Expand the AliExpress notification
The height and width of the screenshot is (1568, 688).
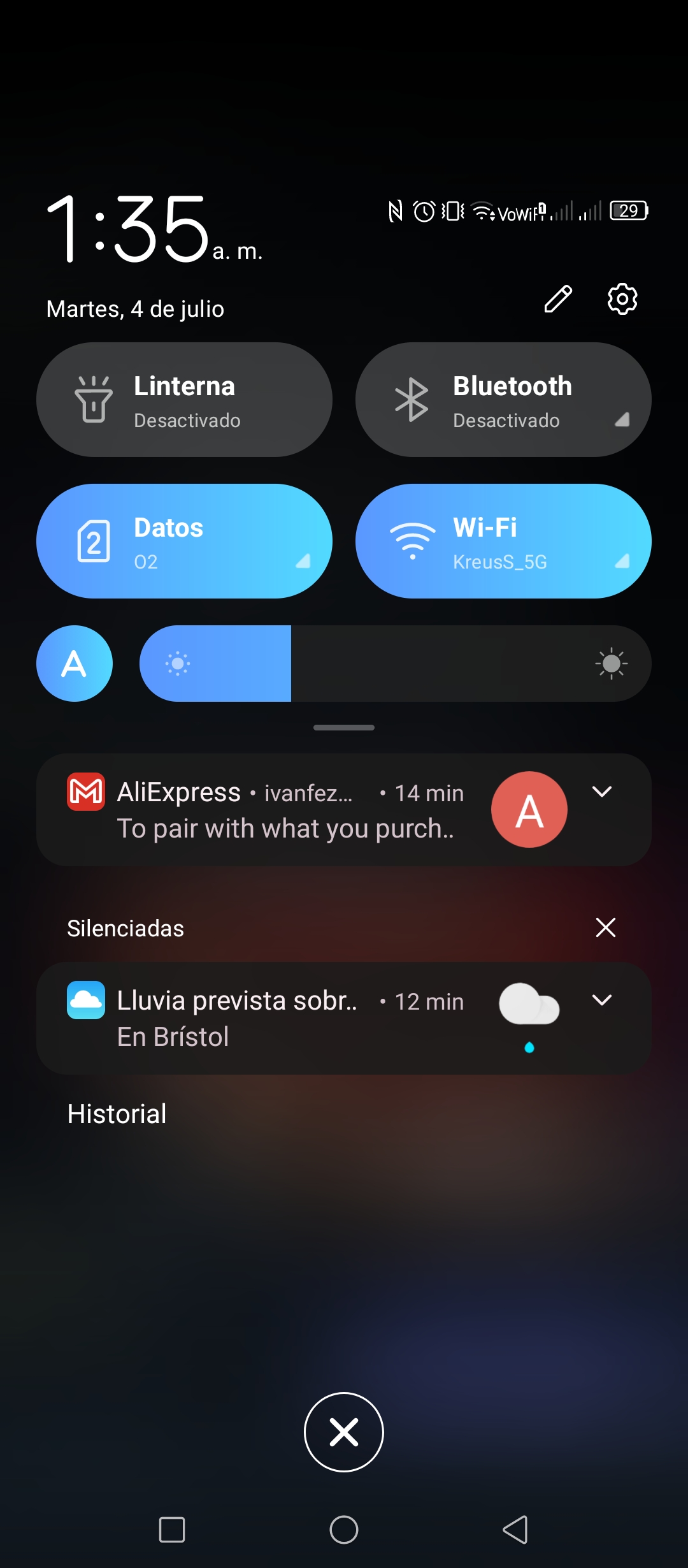[602, 792]
